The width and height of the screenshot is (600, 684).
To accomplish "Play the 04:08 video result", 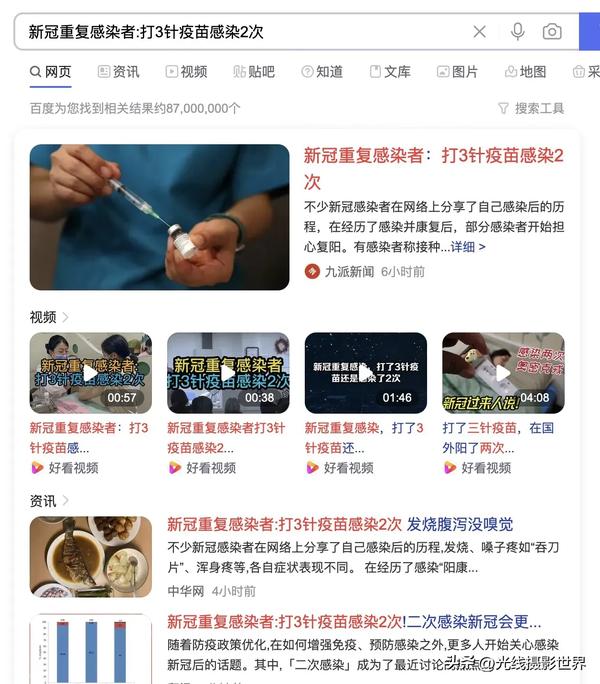I will [x=503, y=373].
